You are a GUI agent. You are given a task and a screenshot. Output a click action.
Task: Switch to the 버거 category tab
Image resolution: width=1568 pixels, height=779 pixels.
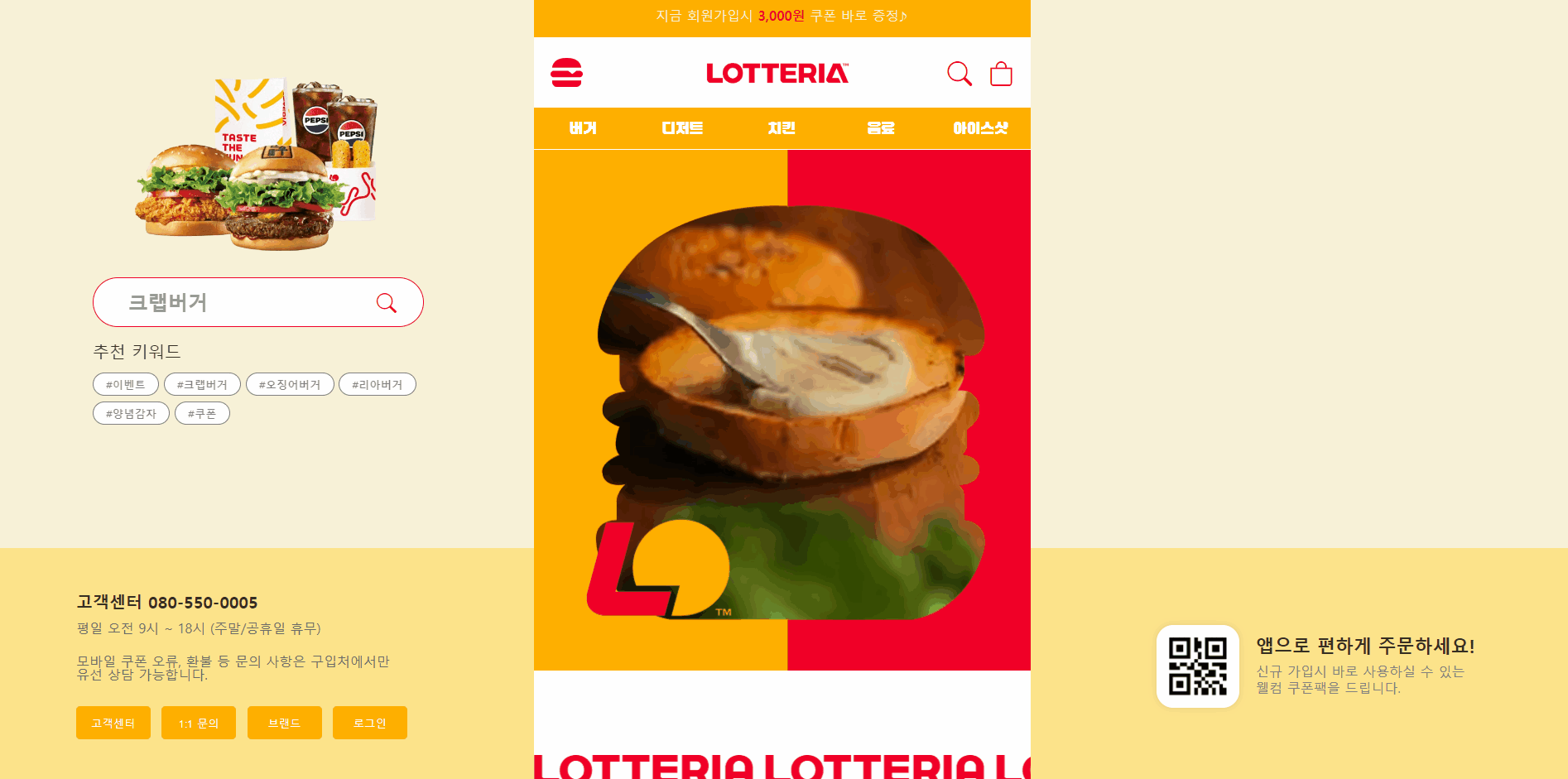pyautogui.click(x=583, y=128)
